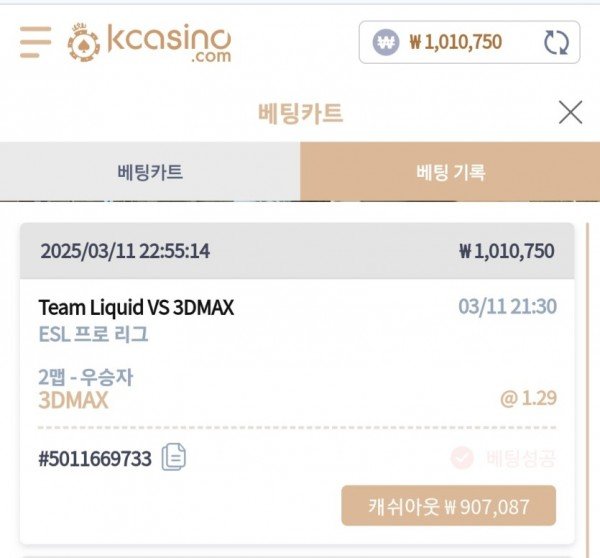600x558 pixels.
Task: Select the 베팅 기록 tab
Action: point(450,172)
